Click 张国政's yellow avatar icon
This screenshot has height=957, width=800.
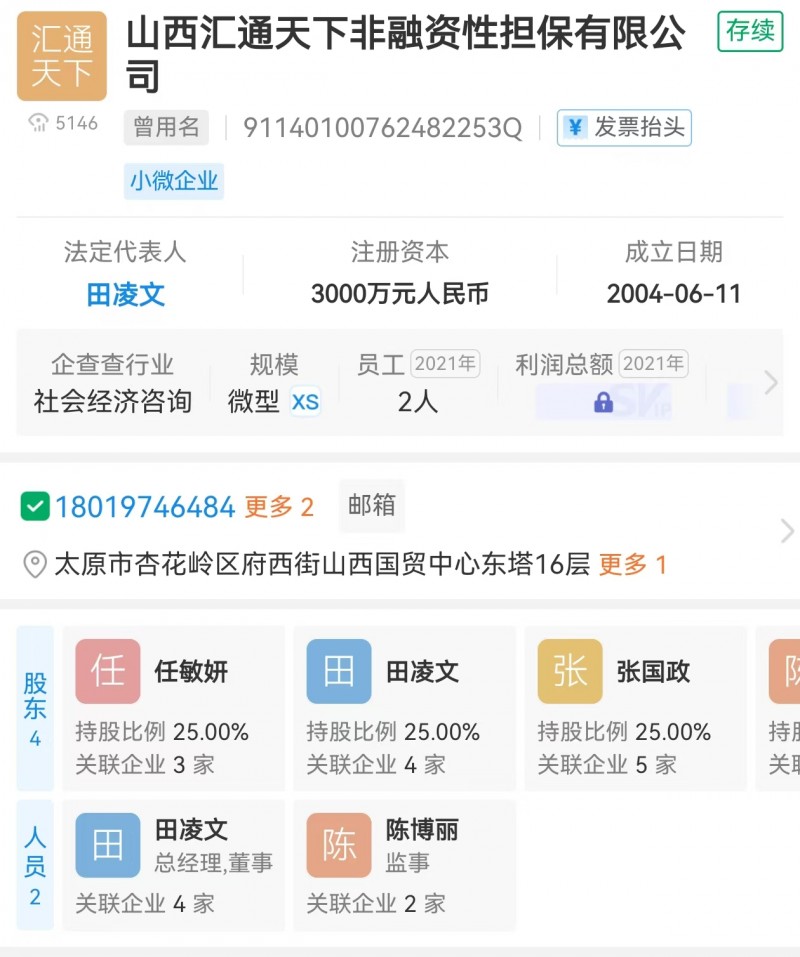(x=568, y=671)
